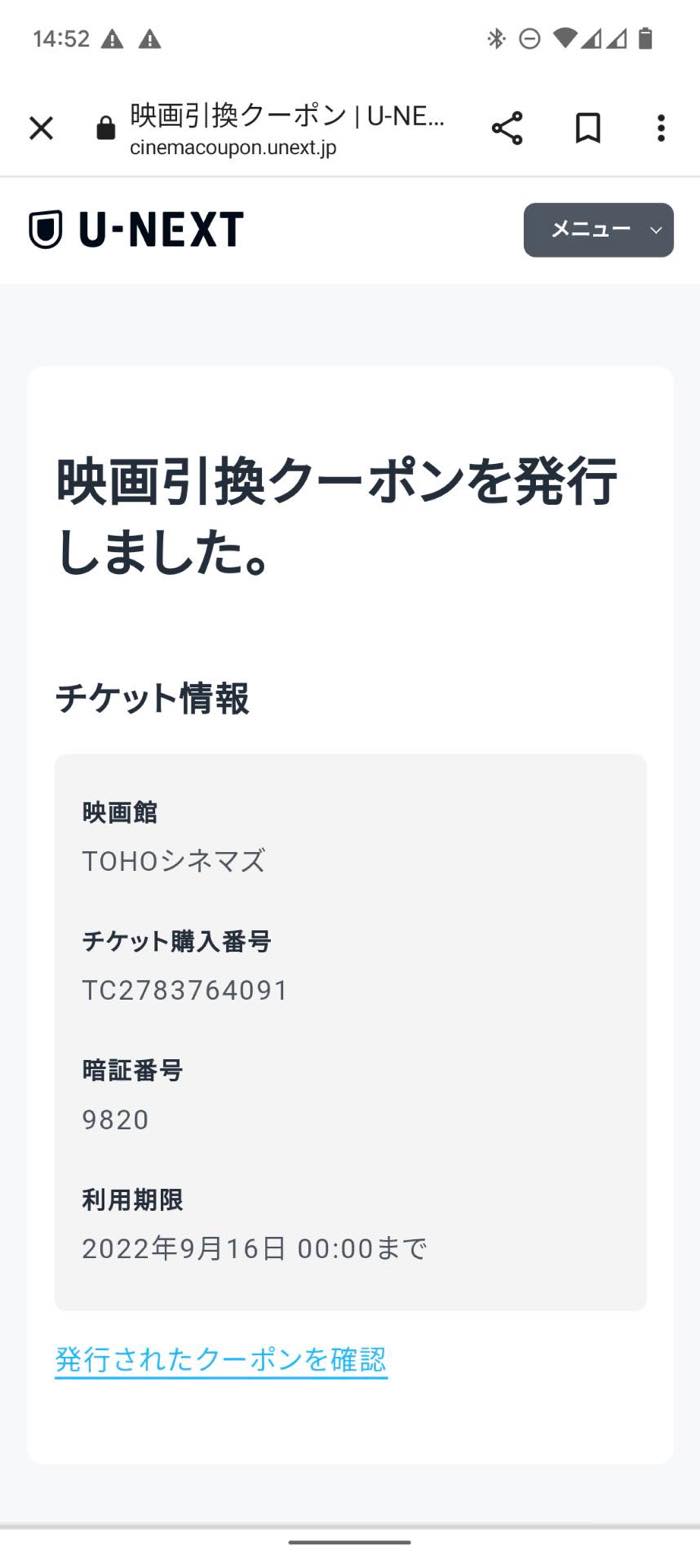Tap the U-NEXT logo to go home
This screenshot has height=1555, width=700.
(136, 230)
